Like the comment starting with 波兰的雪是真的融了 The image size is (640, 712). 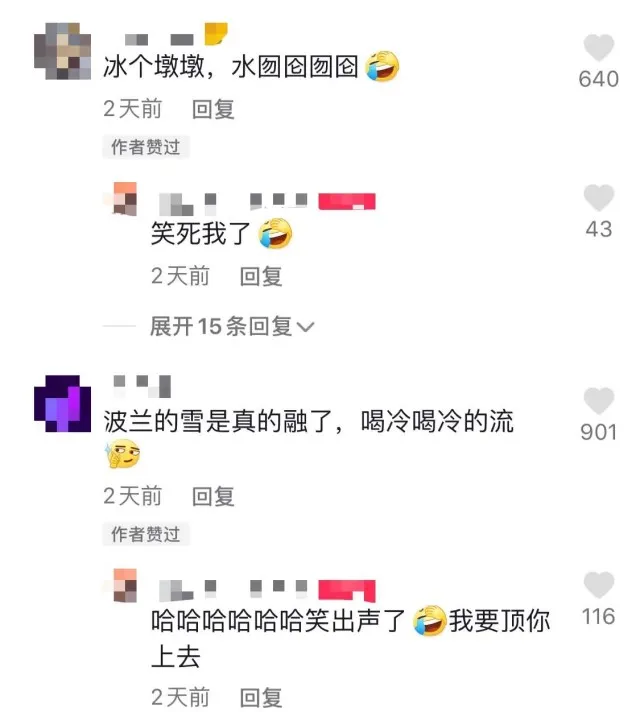[x=599, y=402]
